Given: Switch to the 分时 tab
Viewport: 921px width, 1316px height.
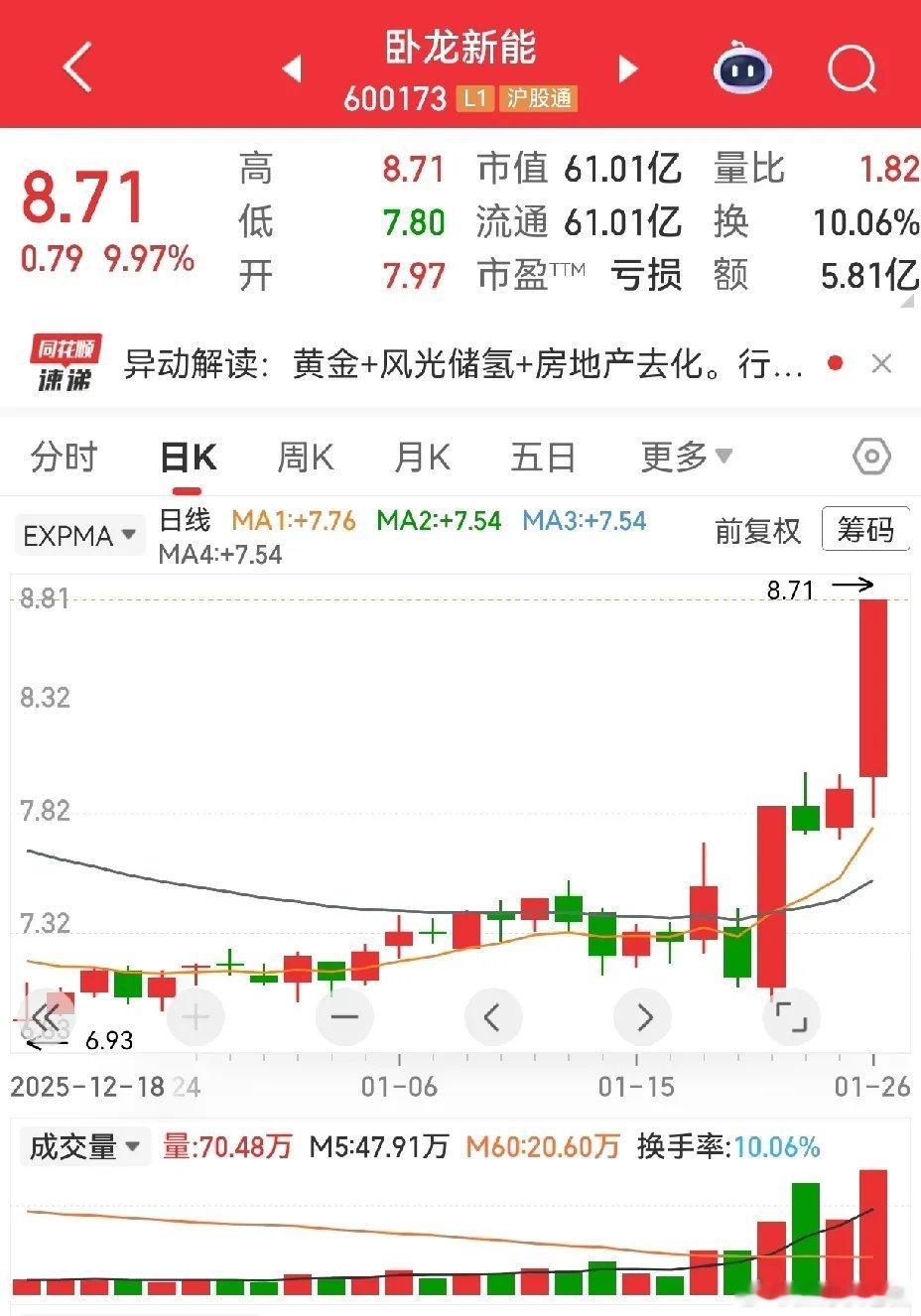Looking at the screenshot, I should click(x=65, y=458).
